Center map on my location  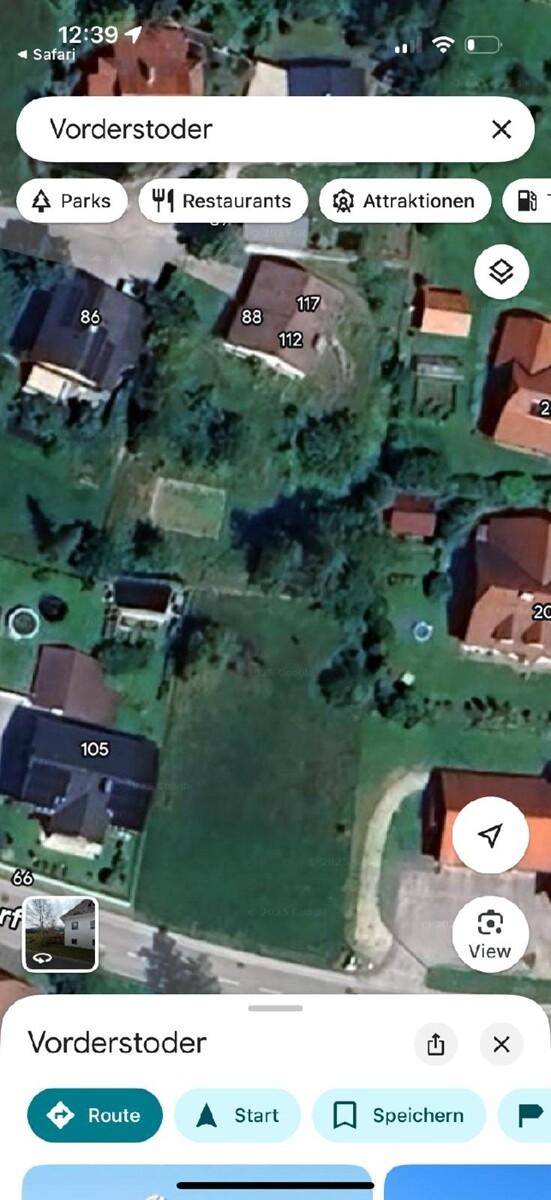[490, 836]
